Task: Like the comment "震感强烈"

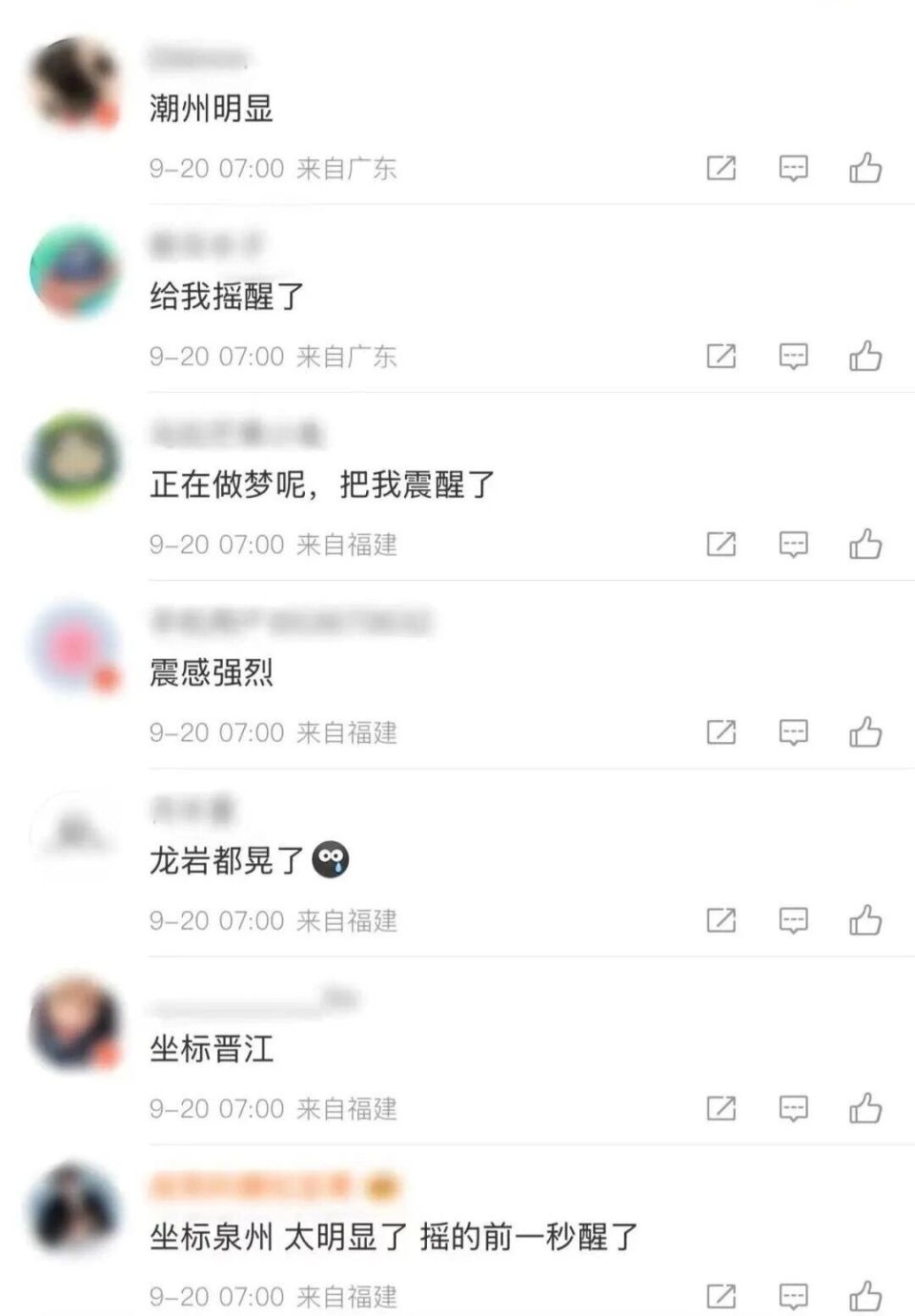Action: [865, 732]
